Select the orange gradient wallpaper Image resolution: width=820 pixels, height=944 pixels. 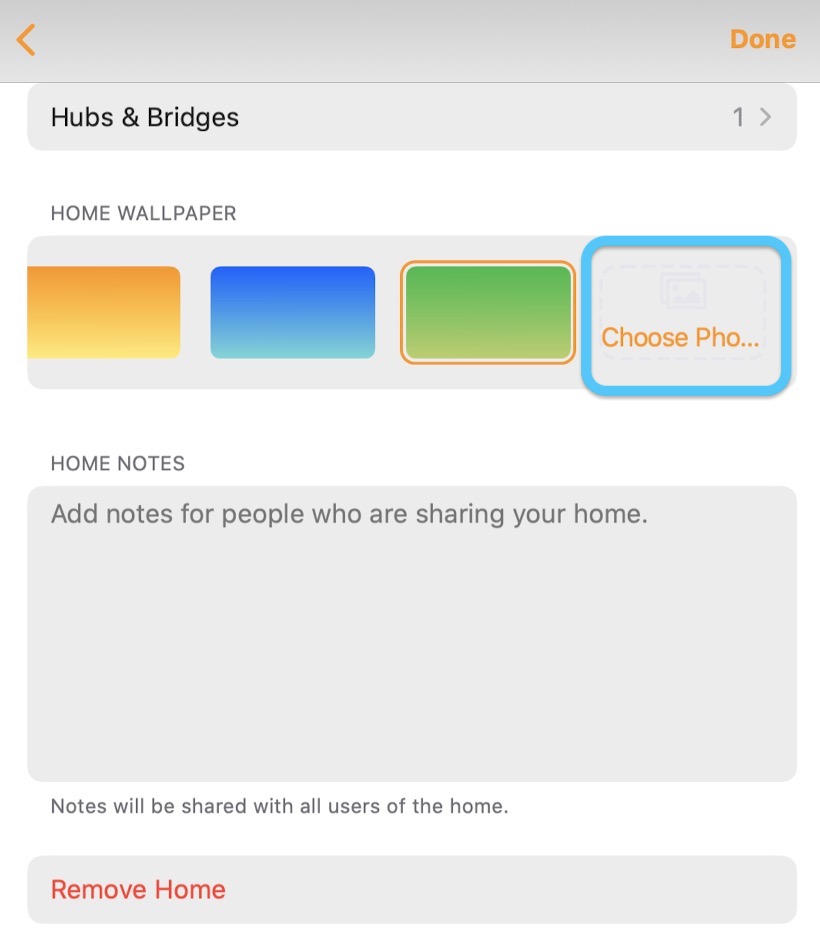(x=104, y=312)
